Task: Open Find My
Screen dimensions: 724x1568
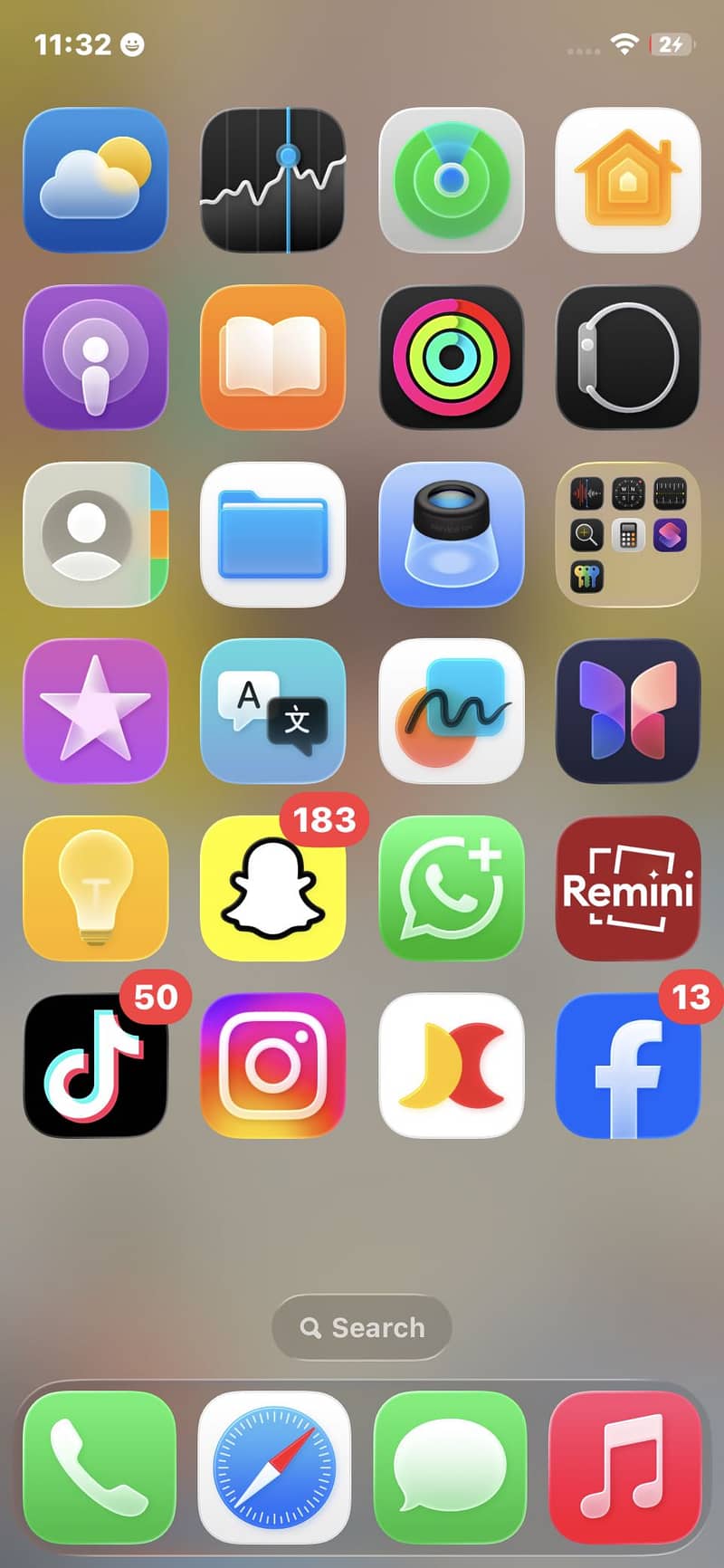Action: [x=451, y=179]
